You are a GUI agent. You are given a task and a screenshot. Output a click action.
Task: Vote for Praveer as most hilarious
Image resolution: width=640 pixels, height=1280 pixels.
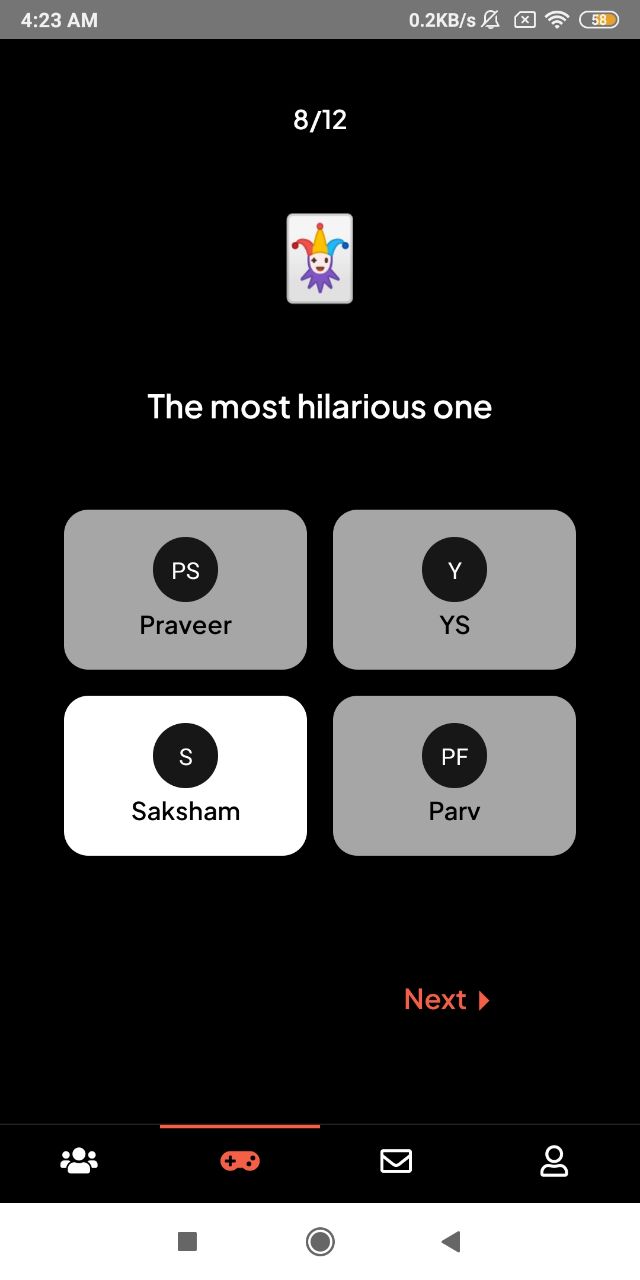[x=185, y=590]
